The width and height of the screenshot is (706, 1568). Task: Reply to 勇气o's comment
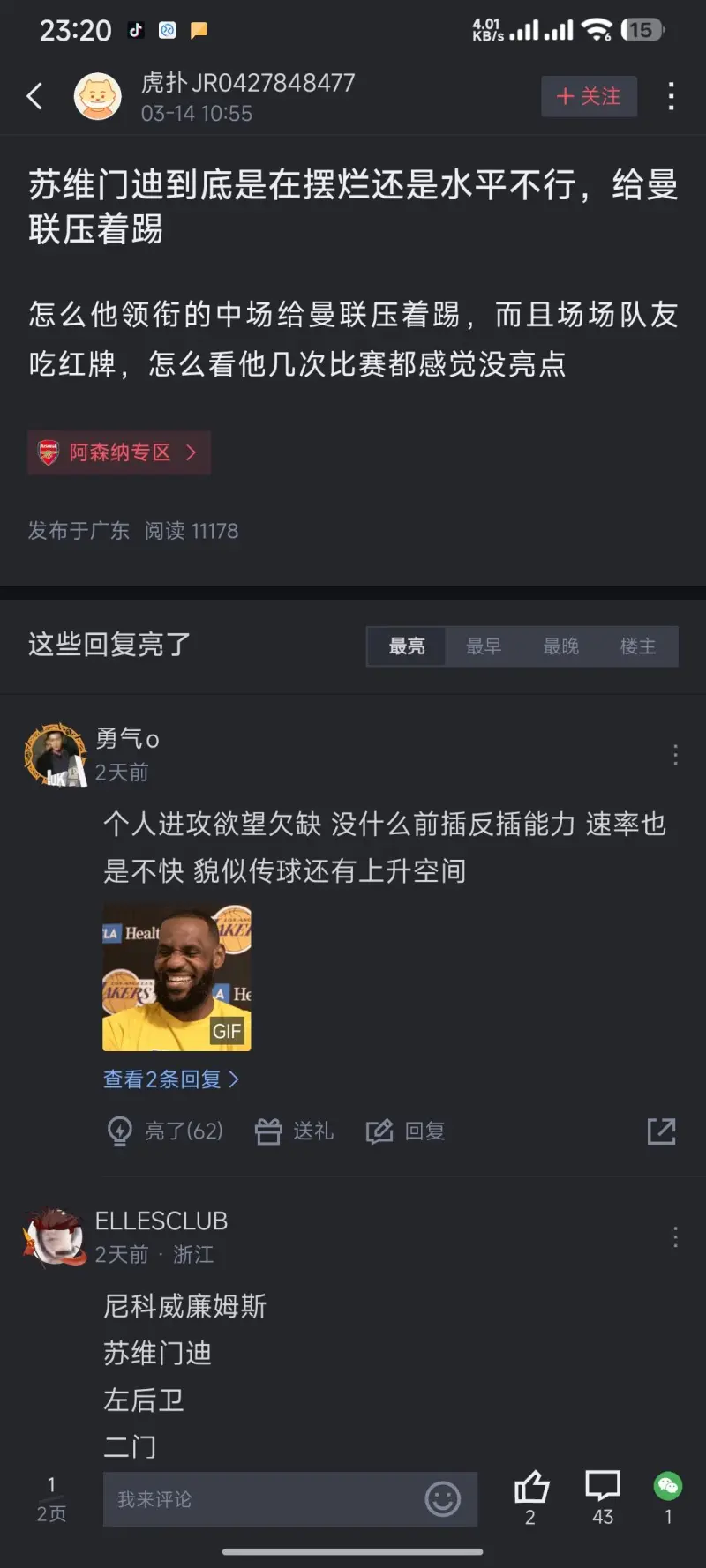tap(406, 1131)
